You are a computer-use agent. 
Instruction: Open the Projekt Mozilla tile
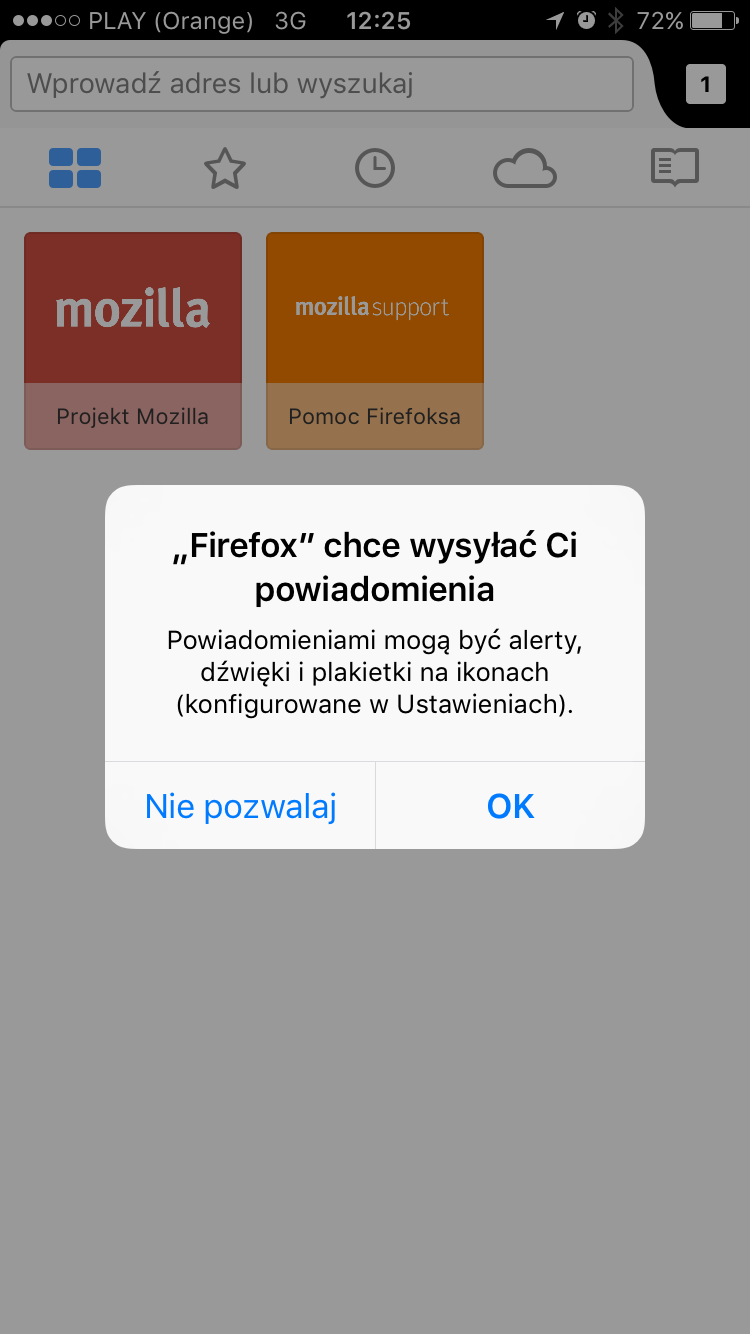point(133,341)
